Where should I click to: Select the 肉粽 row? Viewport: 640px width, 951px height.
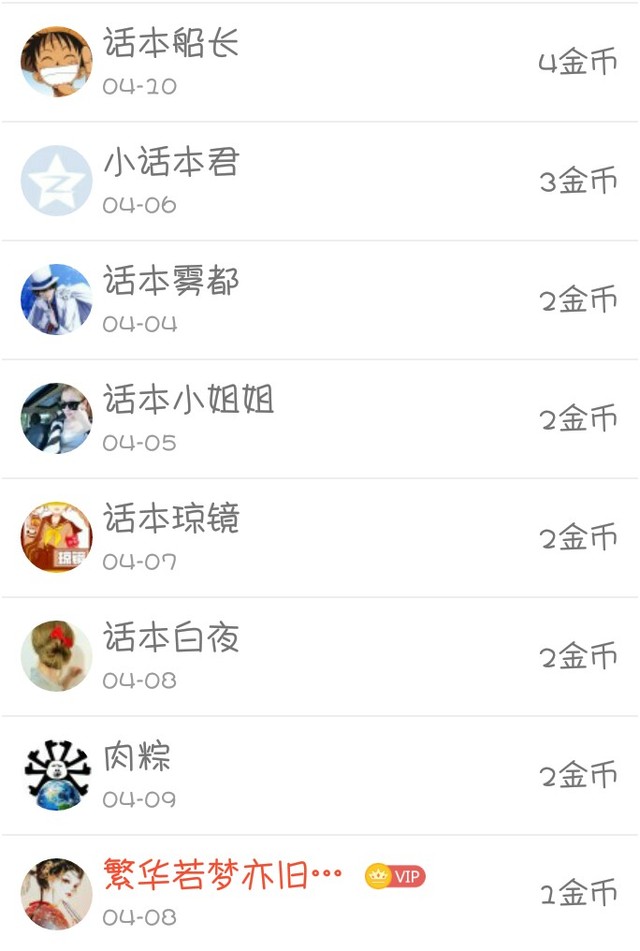320,776
